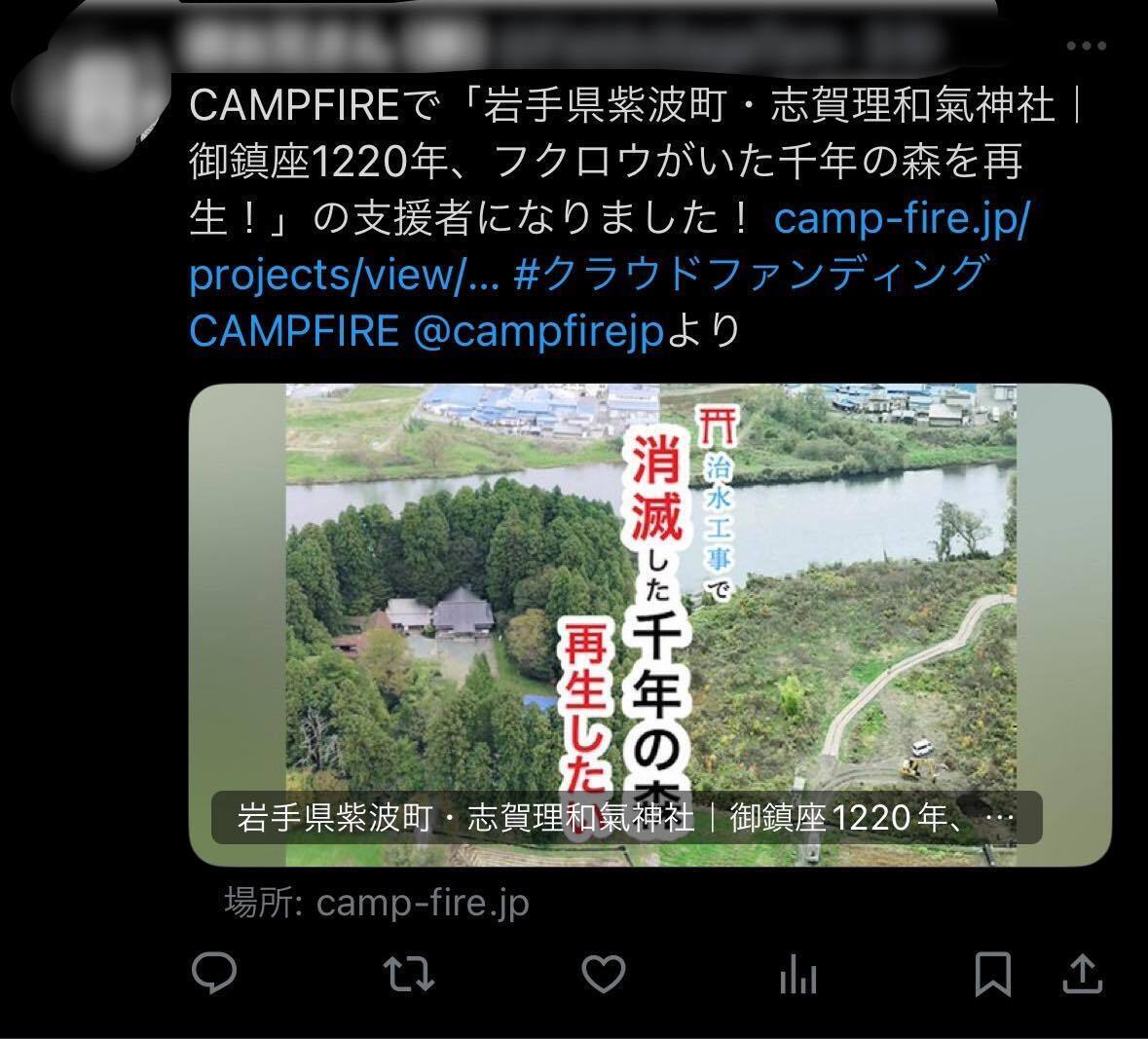This screenshot has height=1039, width=1148.
Task: Reply to this post
Action: tap(214, 973)
